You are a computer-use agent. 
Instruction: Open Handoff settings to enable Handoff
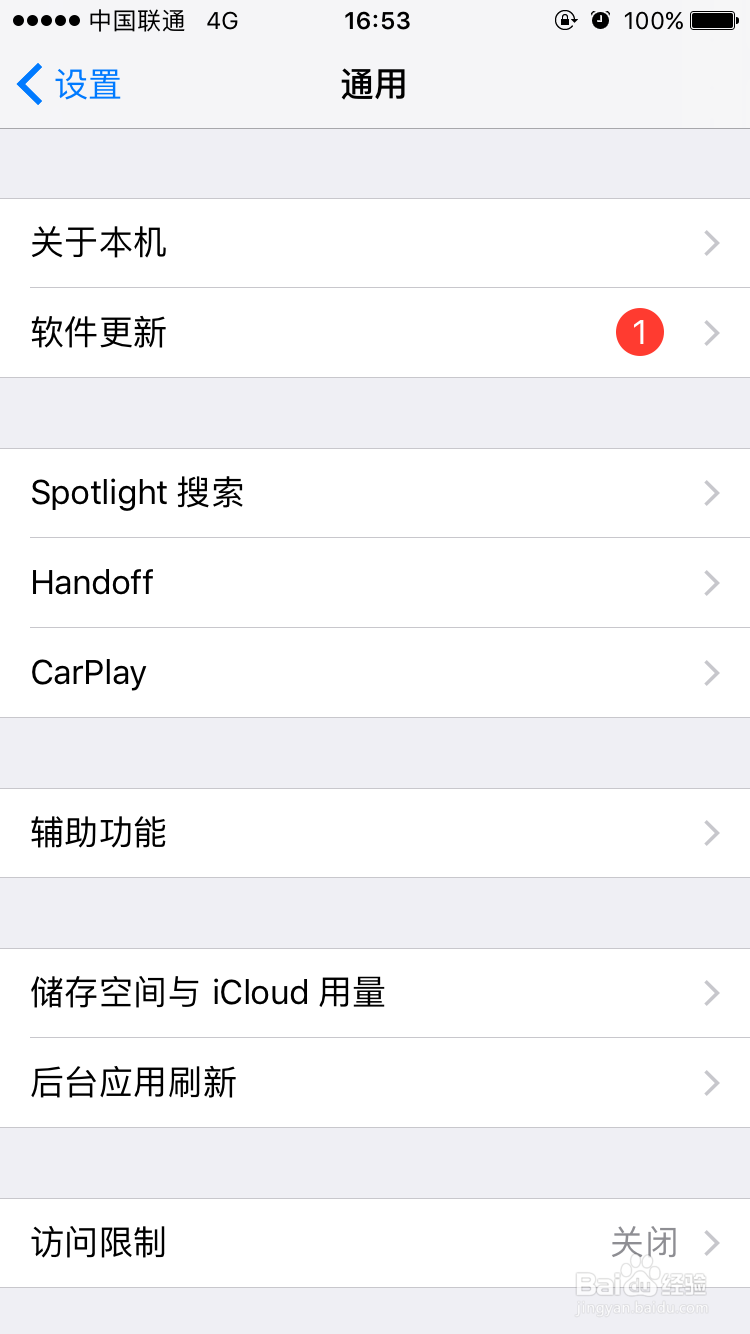(375, 583)
